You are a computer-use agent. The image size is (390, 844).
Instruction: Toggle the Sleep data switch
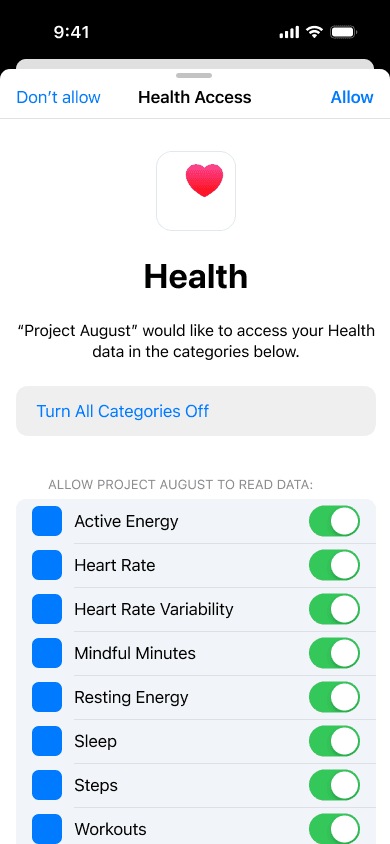pos(334,742)
